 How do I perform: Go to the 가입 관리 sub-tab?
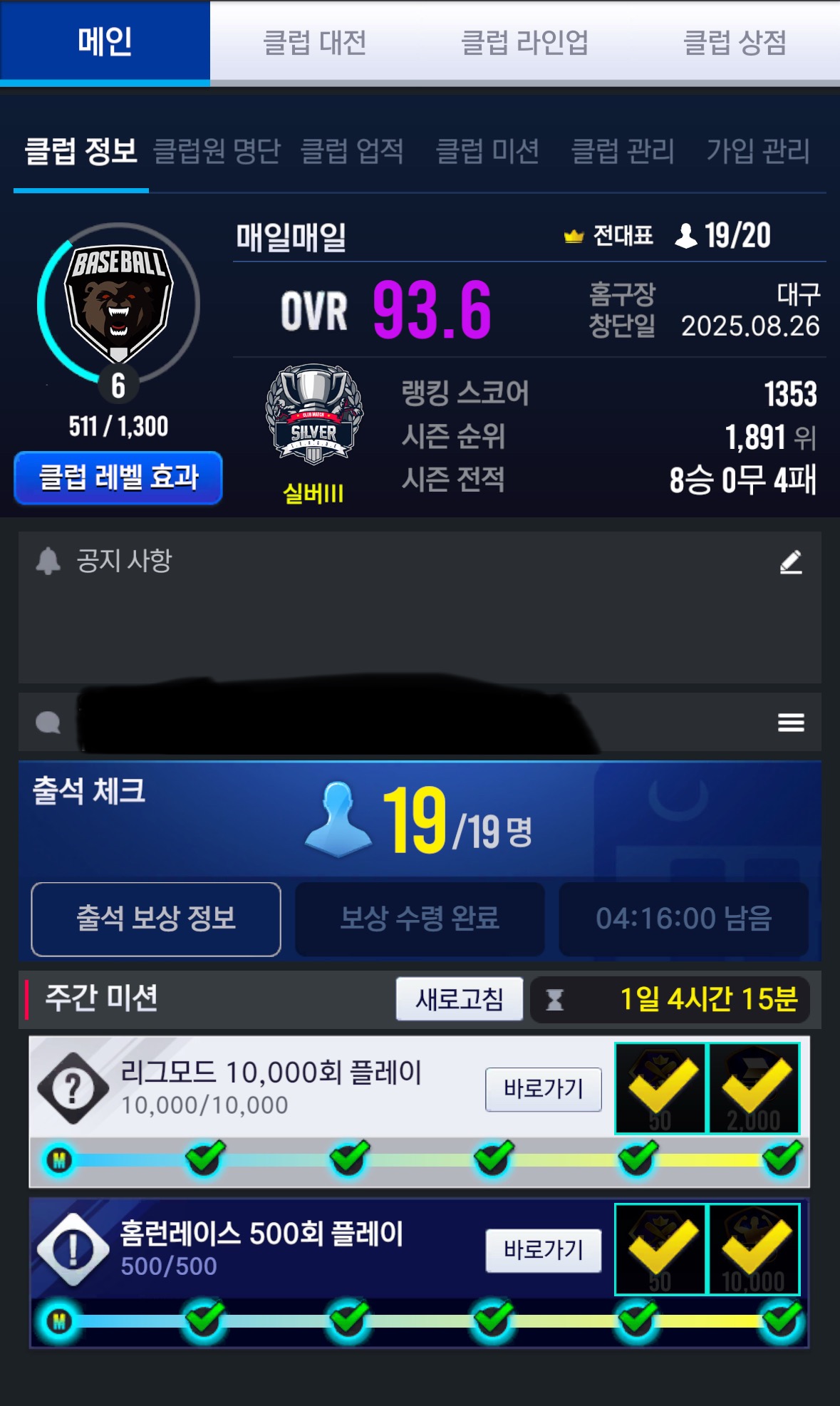[x=758, y=151]
